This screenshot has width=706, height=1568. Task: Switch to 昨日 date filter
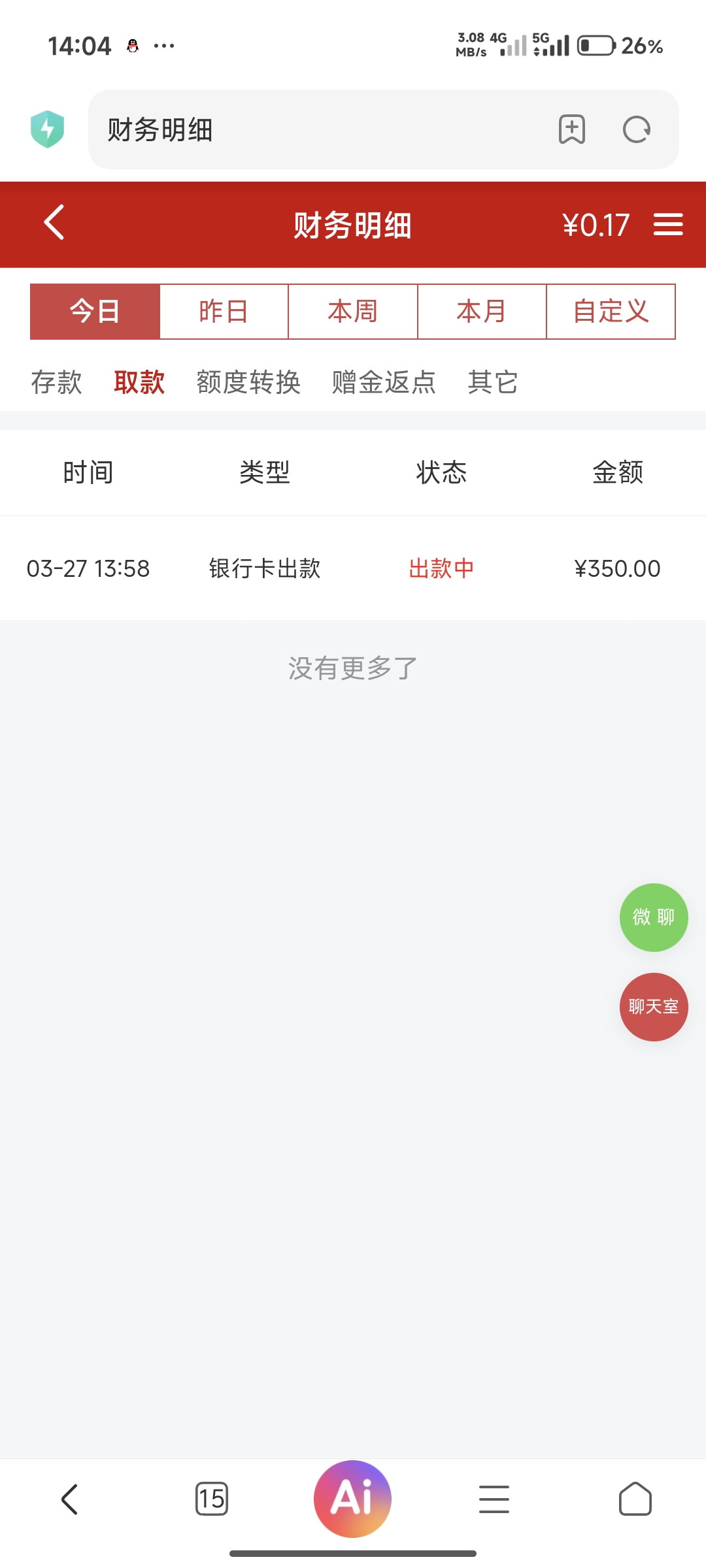tap(224, 311)
